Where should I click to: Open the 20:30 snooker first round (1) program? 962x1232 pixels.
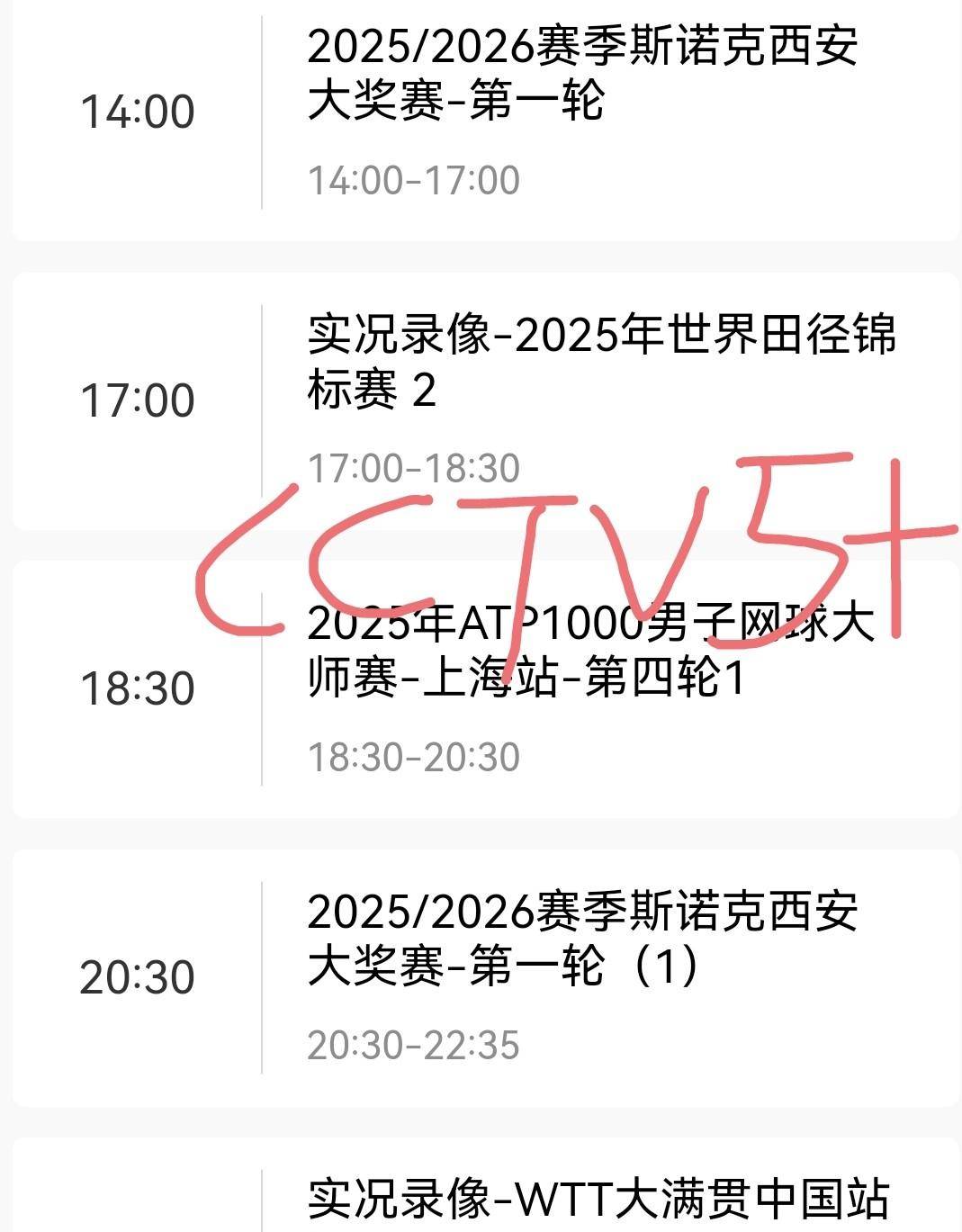581,939
